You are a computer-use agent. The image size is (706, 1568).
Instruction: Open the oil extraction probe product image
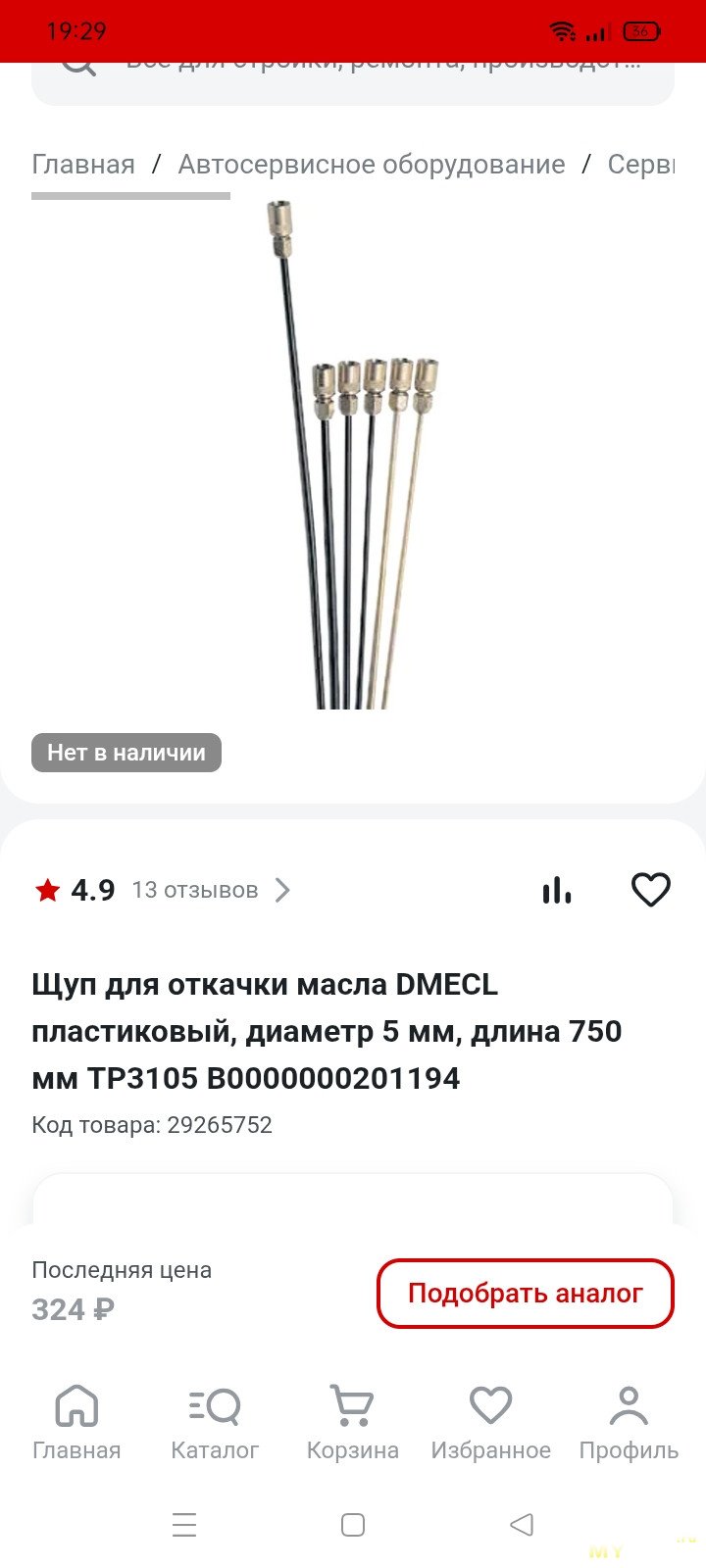(x=353, y=456)
